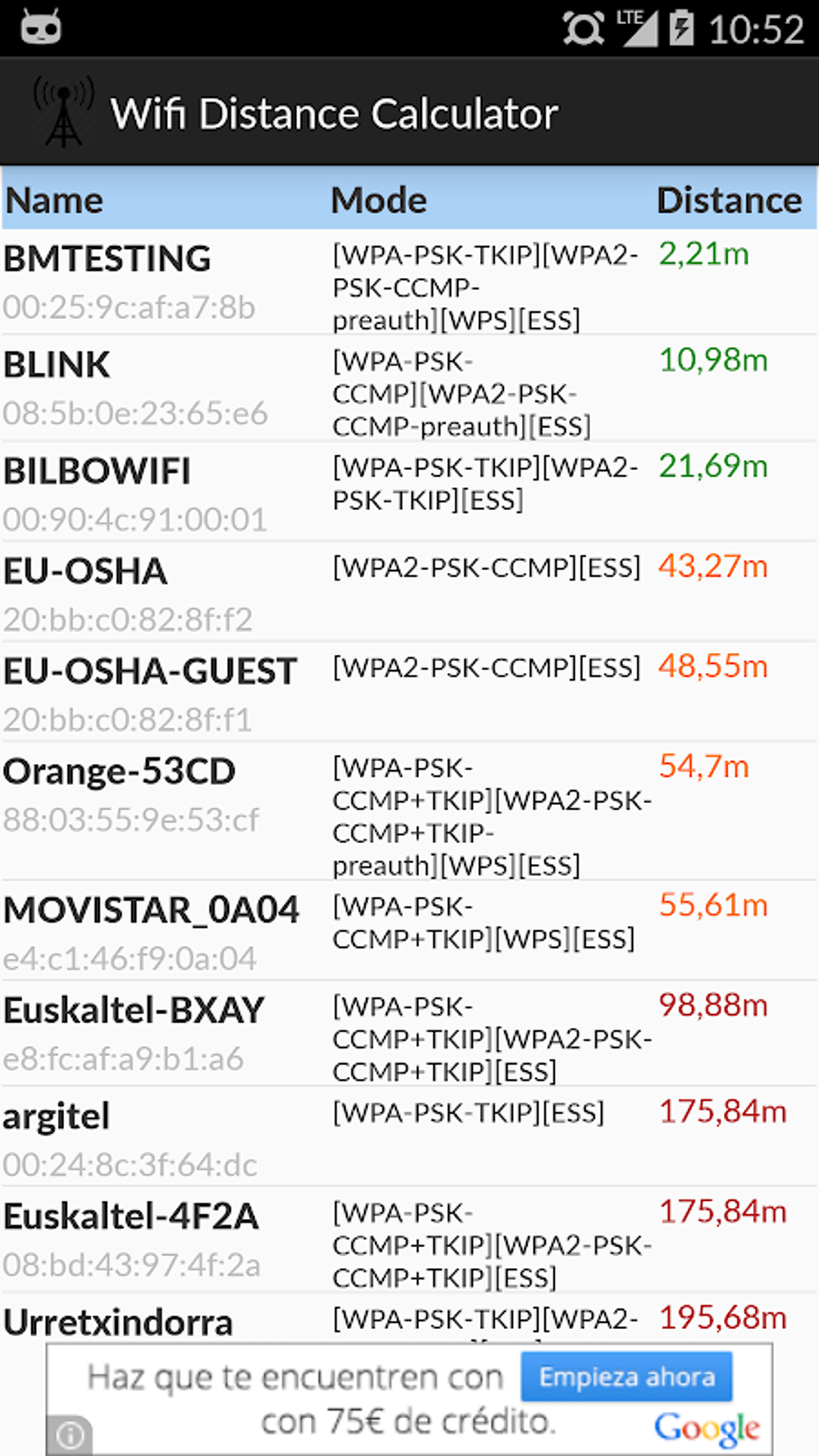Sort networks by the Name column
Viewport: 819px width, 1456px height.
[52, 200]
